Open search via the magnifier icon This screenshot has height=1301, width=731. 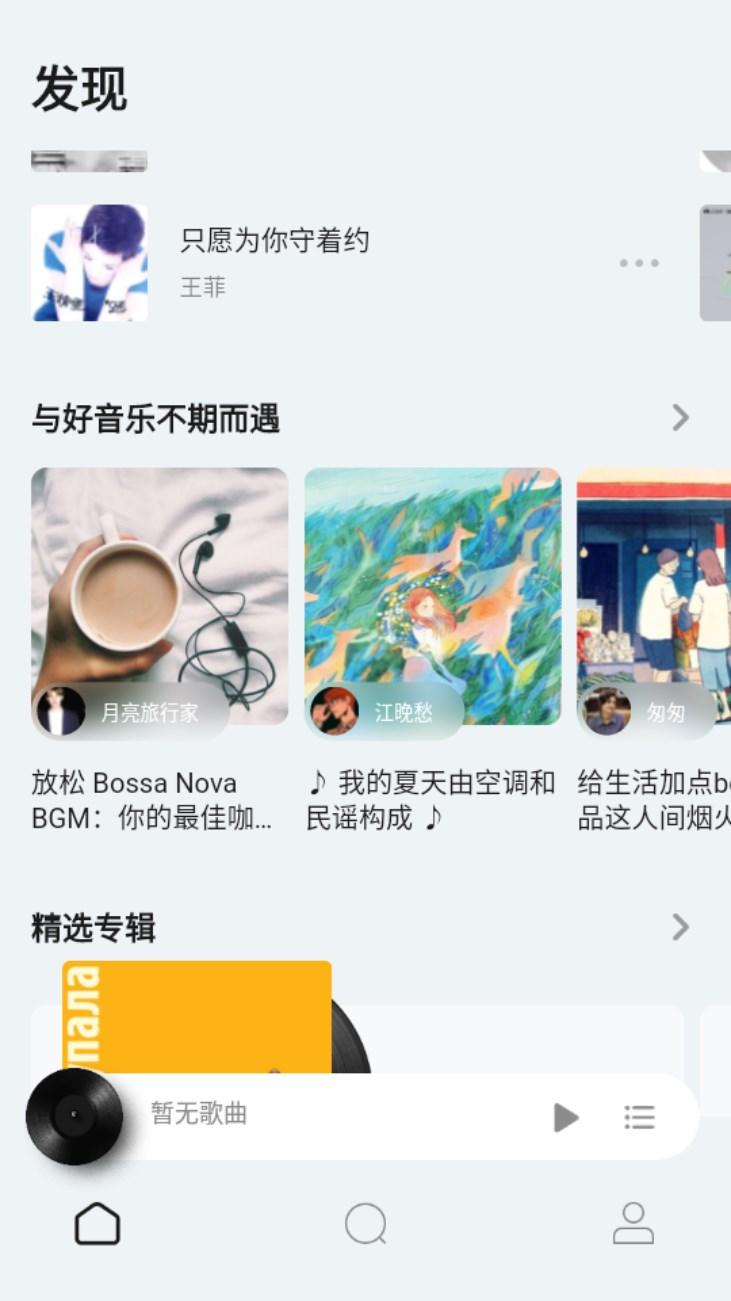tap(365, 1222)
